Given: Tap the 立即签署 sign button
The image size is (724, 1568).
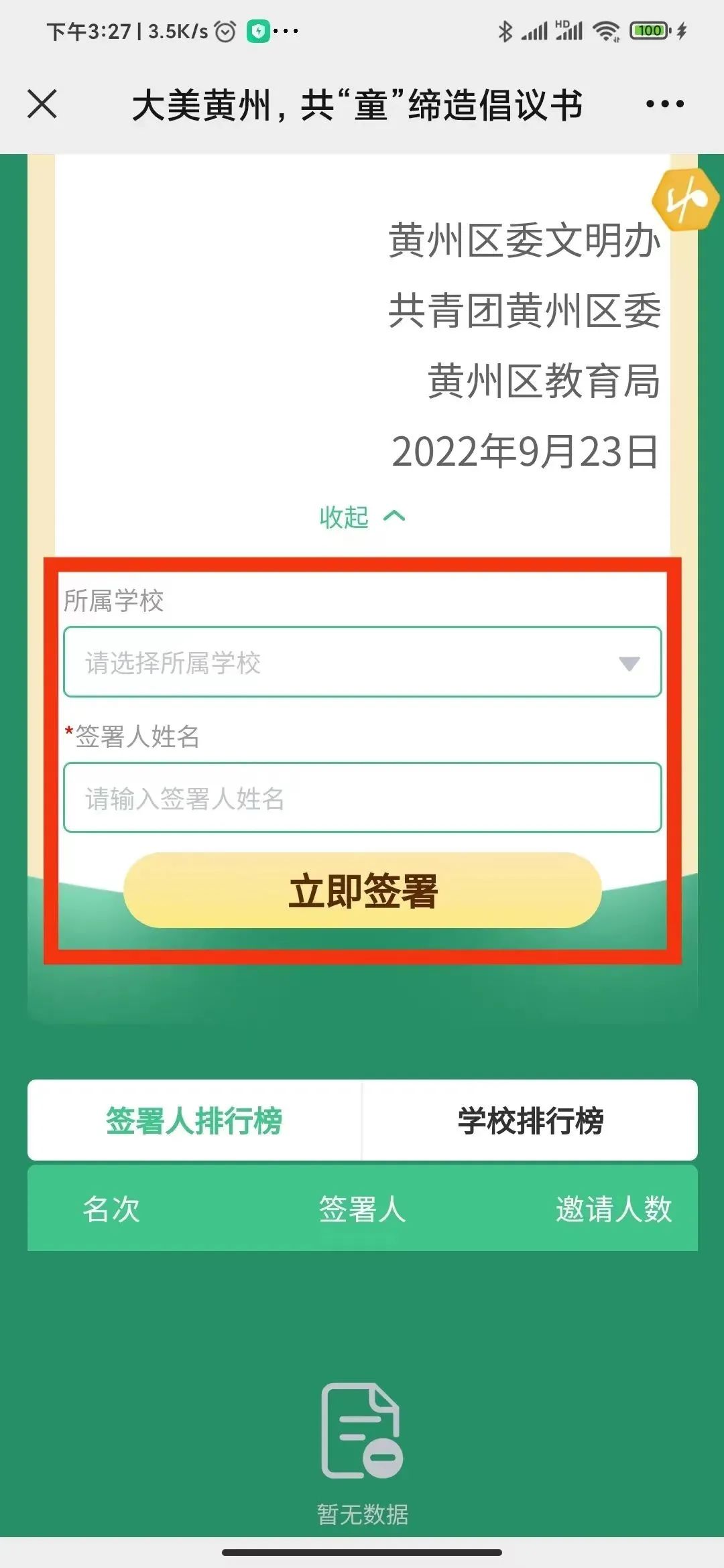Looking at the screenshot, I should [362, 891].
